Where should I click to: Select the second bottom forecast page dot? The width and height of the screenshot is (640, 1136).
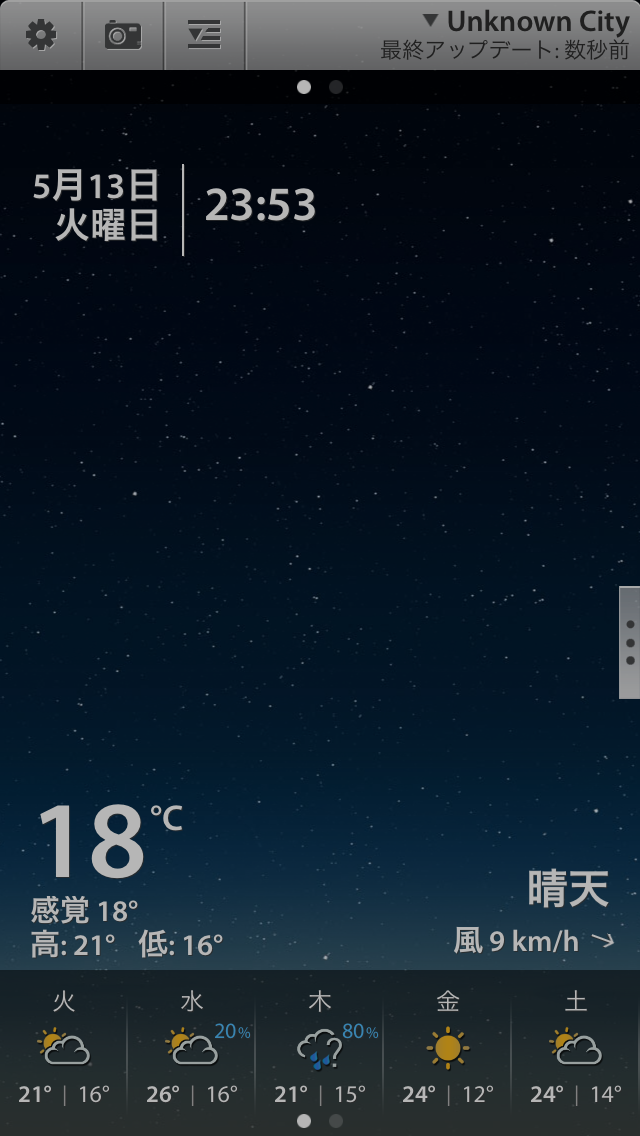pos(336,1121)
